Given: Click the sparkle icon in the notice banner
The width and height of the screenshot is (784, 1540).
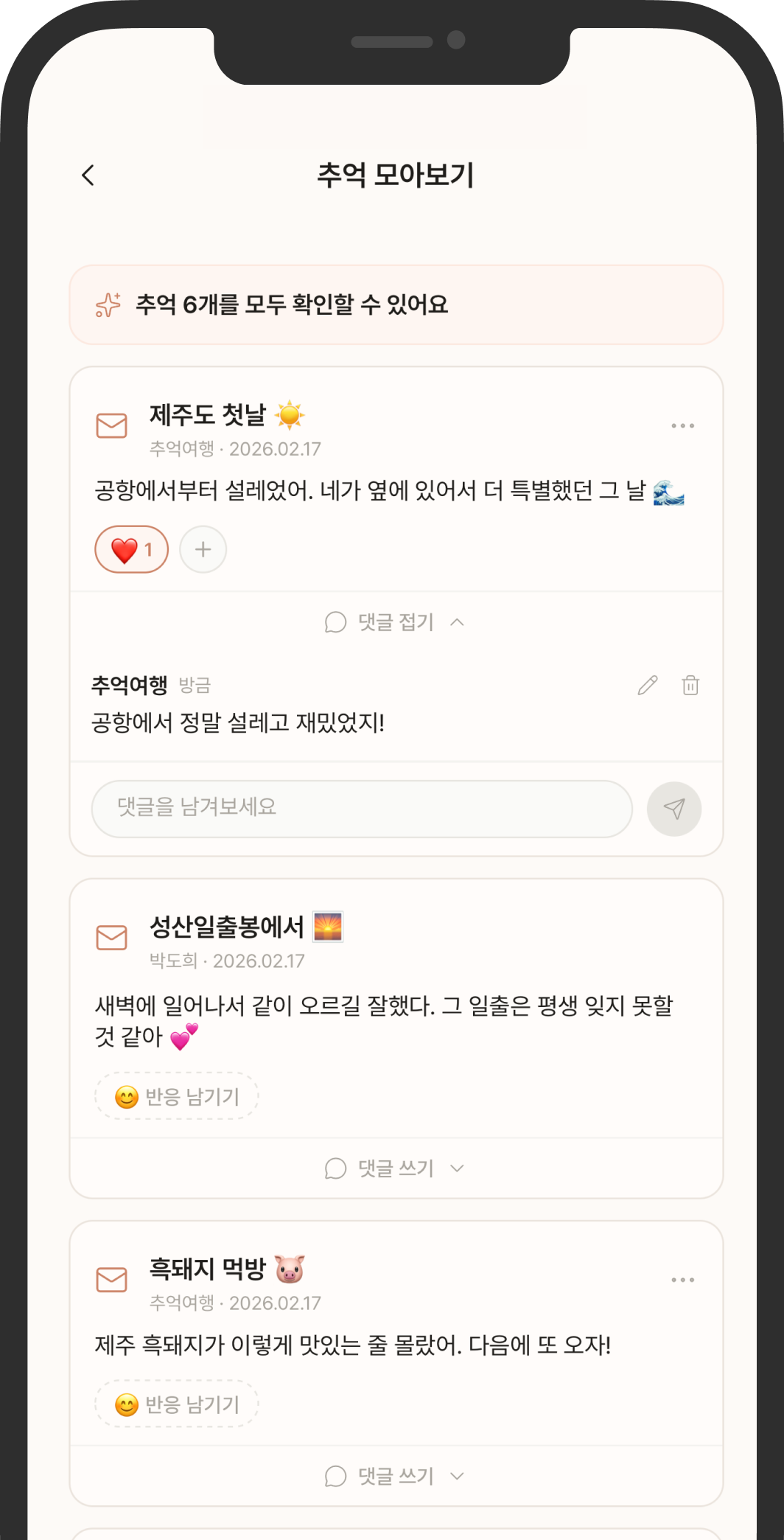Looking at the screenshot, I should (x=108, y=304).
